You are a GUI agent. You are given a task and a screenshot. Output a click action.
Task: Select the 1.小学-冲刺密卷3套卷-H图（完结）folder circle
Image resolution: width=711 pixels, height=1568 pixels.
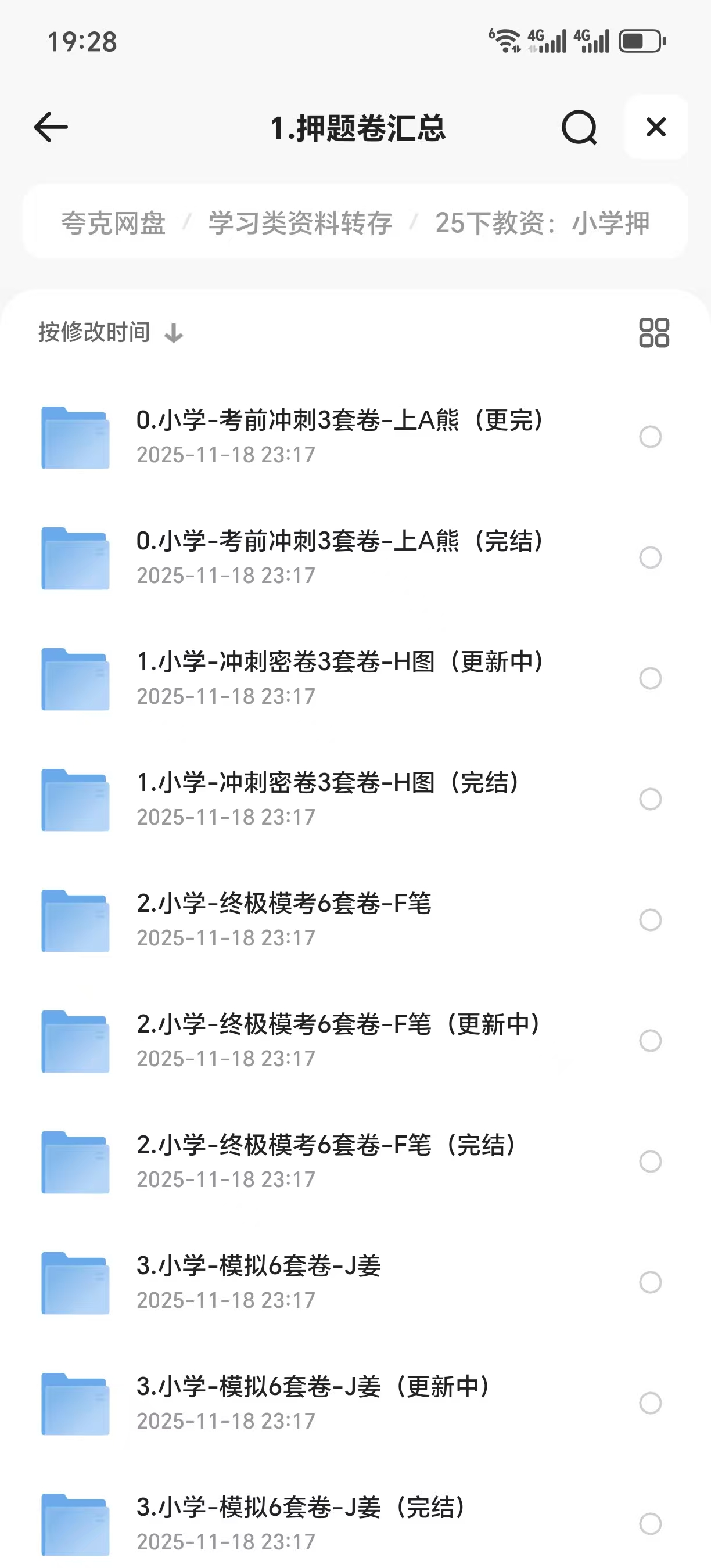650,799
